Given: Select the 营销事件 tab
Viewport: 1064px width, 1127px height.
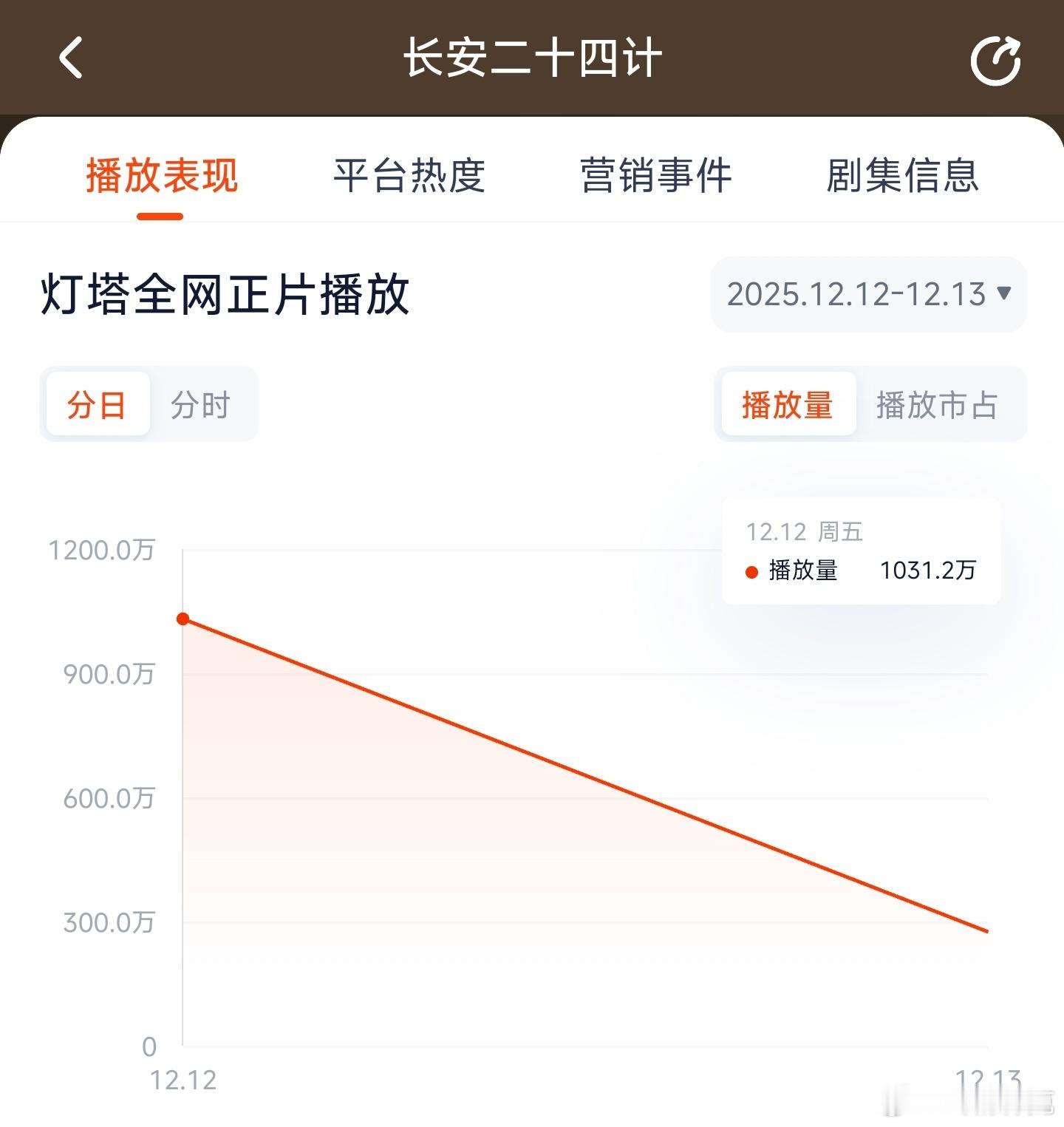Looking at the screenshot, I should click(x=656, y=175).
